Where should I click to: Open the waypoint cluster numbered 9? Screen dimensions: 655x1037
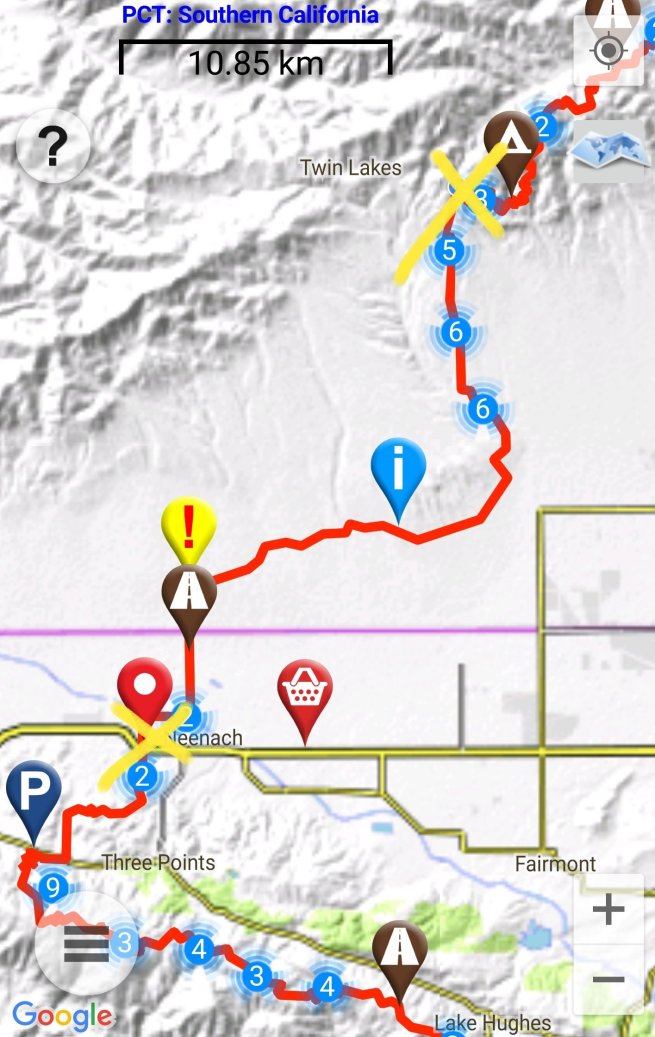point(53,887)
